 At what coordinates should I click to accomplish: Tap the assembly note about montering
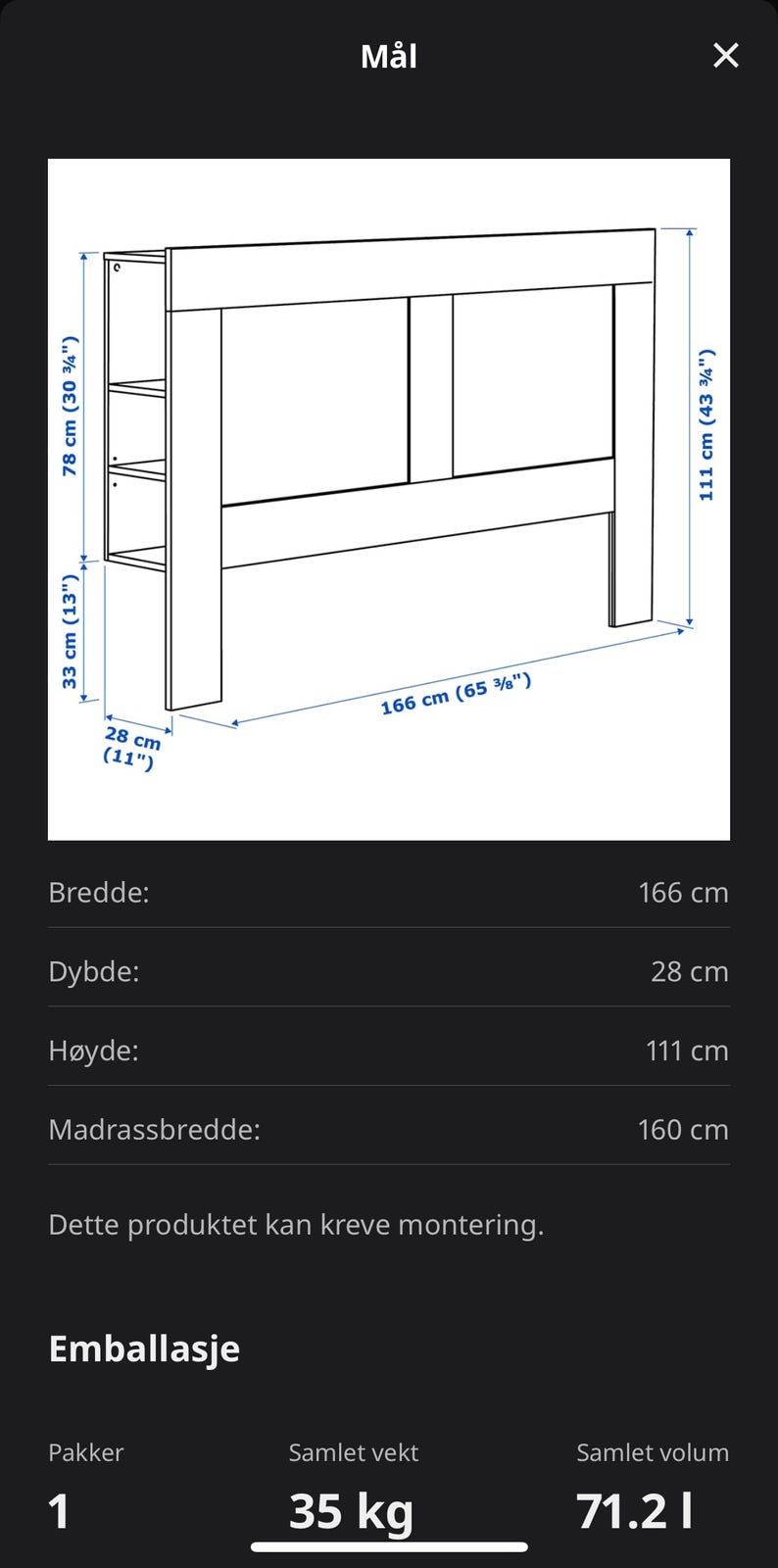pyautogui.click(x=296, y=1224)
